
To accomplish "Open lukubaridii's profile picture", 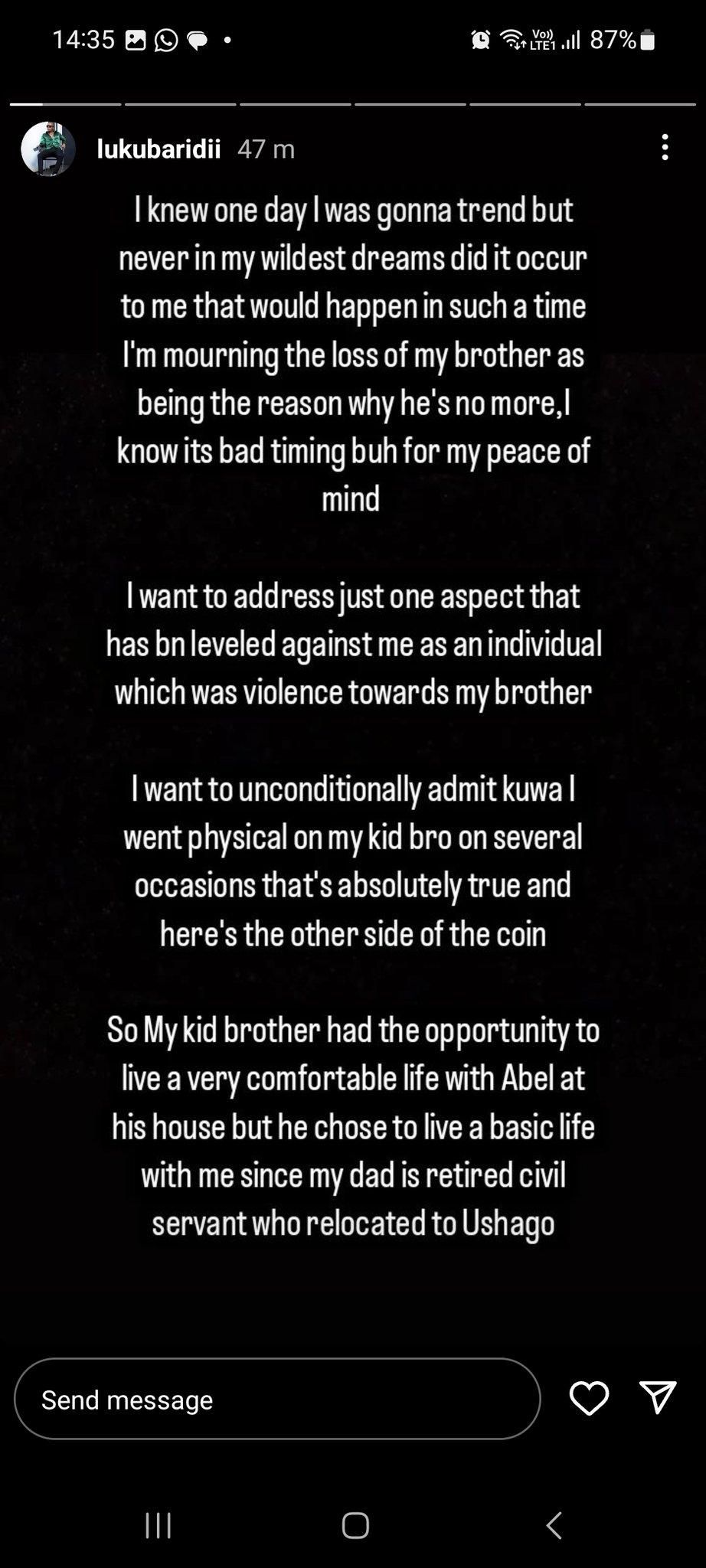I will (47, 149).
